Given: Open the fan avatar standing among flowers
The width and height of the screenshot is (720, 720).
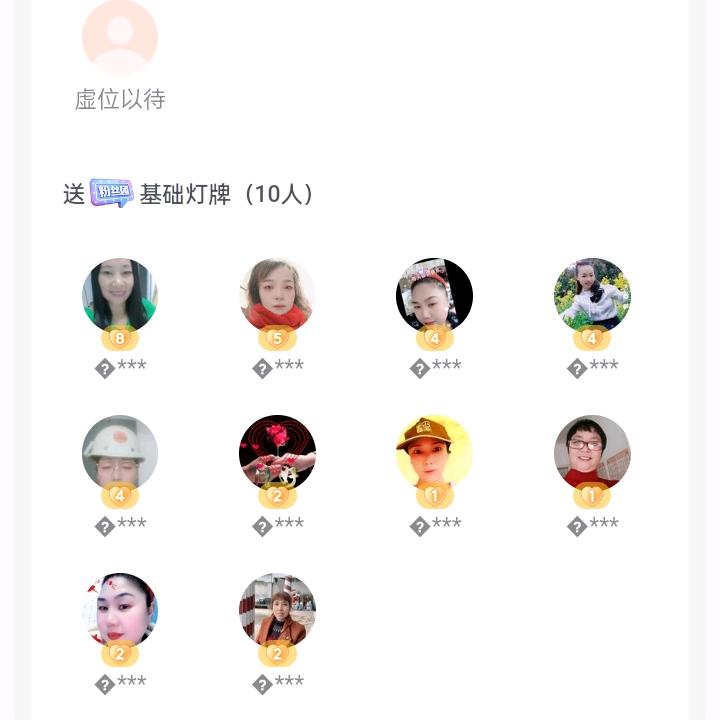Looking at the screenshot, I should (592, 296).
